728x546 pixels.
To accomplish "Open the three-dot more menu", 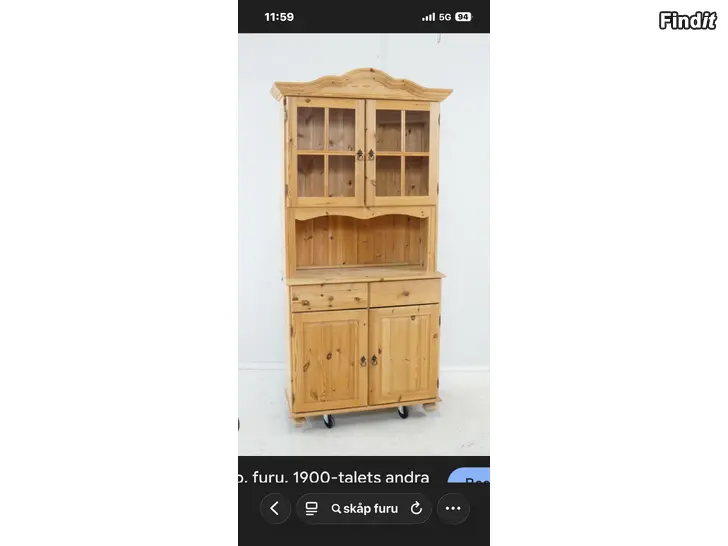I will (453, 508).
